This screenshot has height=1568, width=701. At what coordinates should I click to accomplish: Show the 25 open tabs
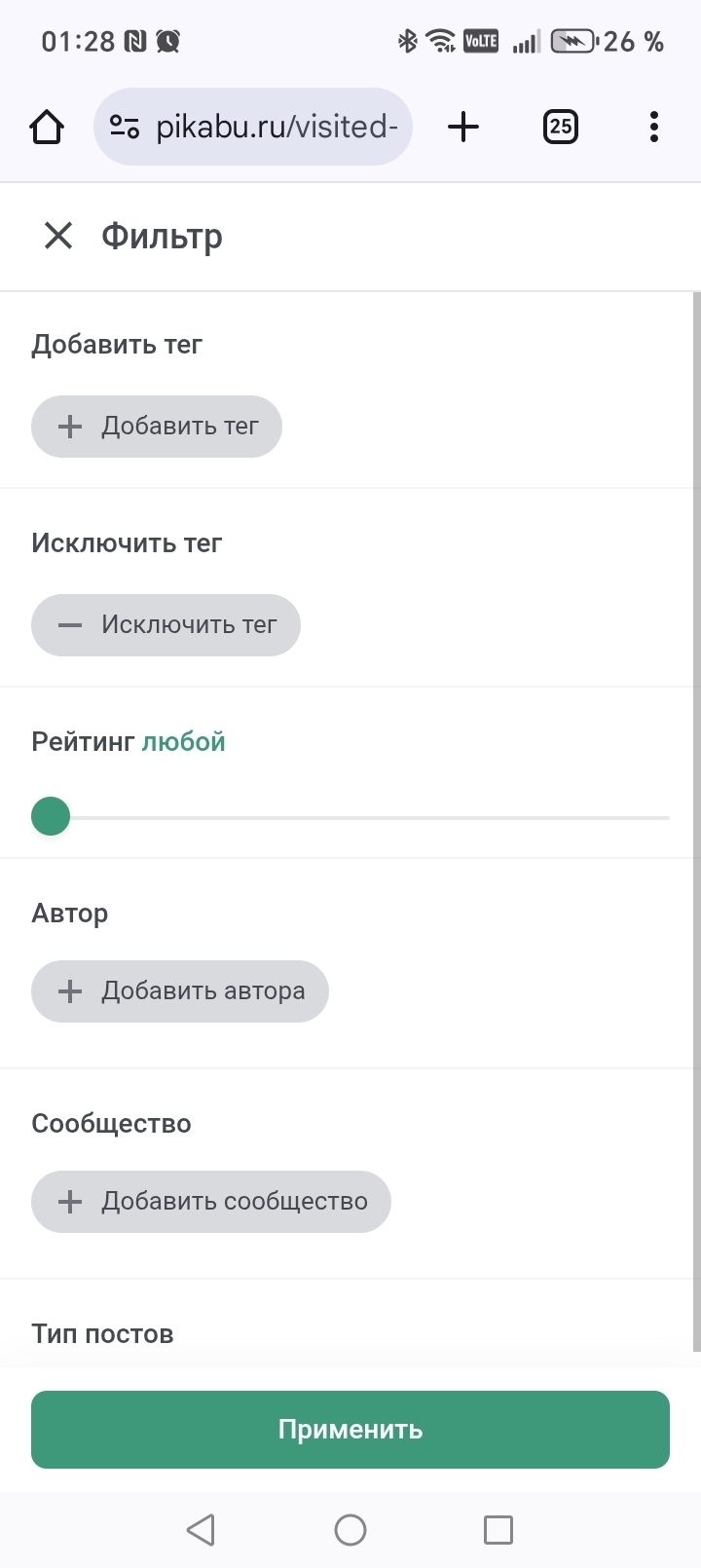click(560, 127)
